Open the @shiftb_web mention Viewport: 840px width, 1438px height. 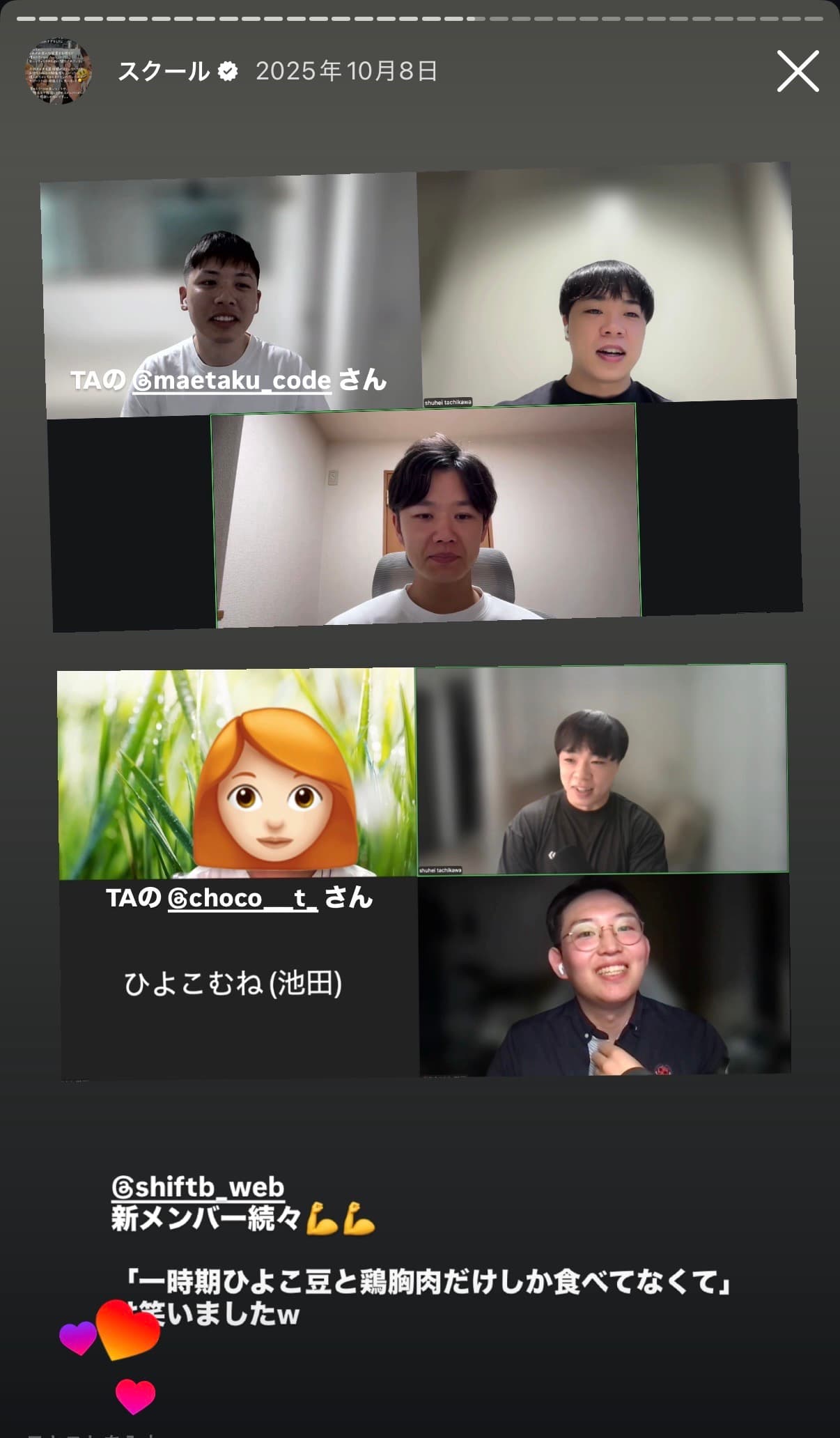(198, 1186)
